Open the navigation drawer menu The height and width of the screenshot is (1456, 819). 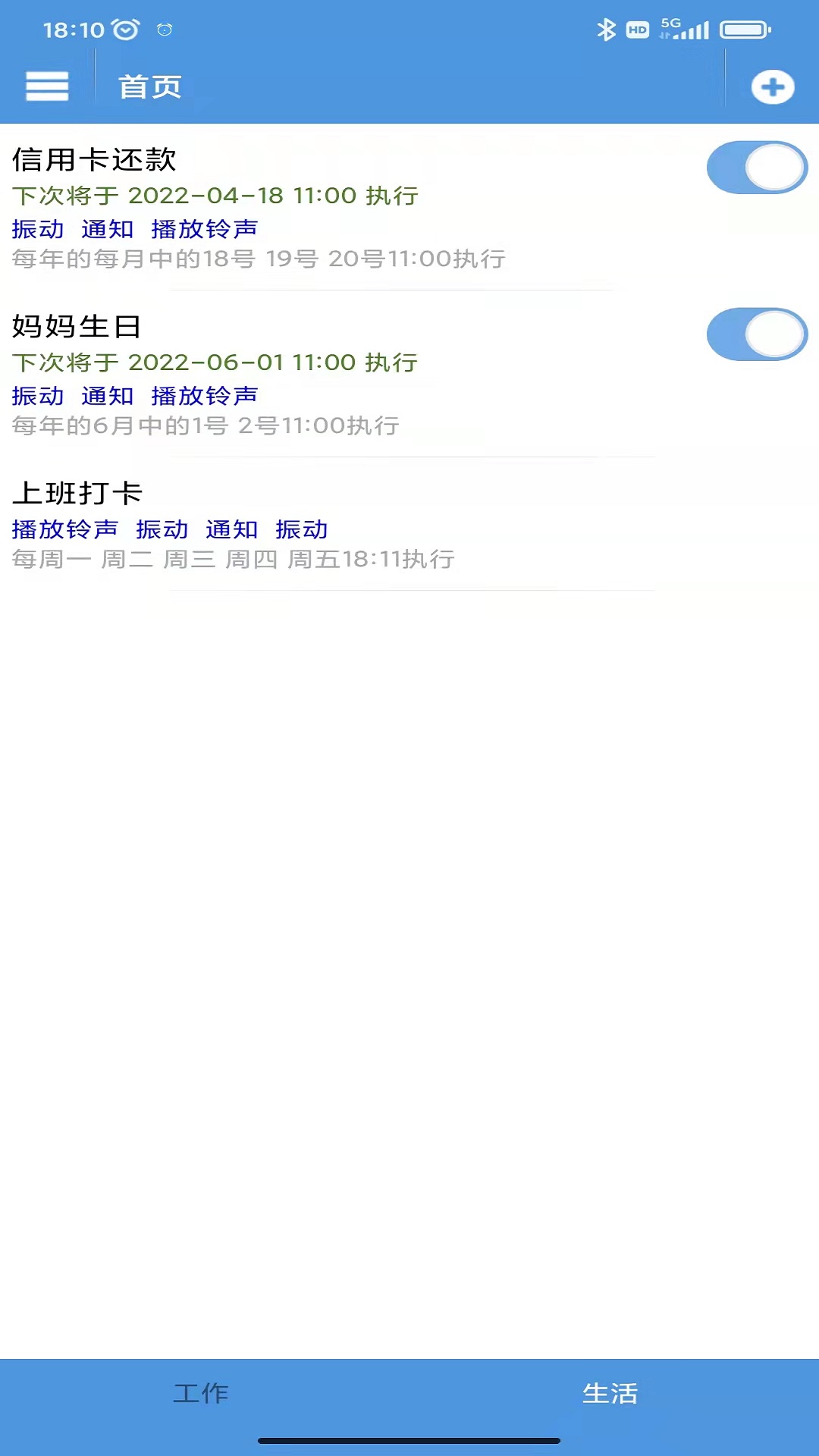tap(47, 86)
